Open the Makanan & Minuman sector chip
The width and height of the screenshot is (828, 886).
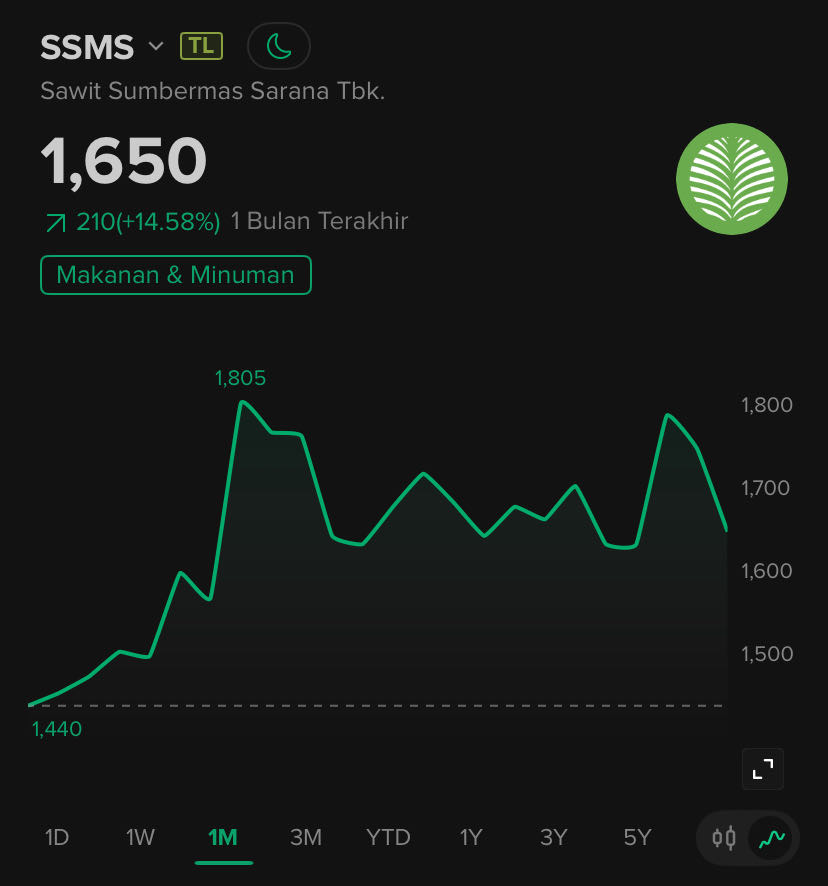tap(176, 275)
